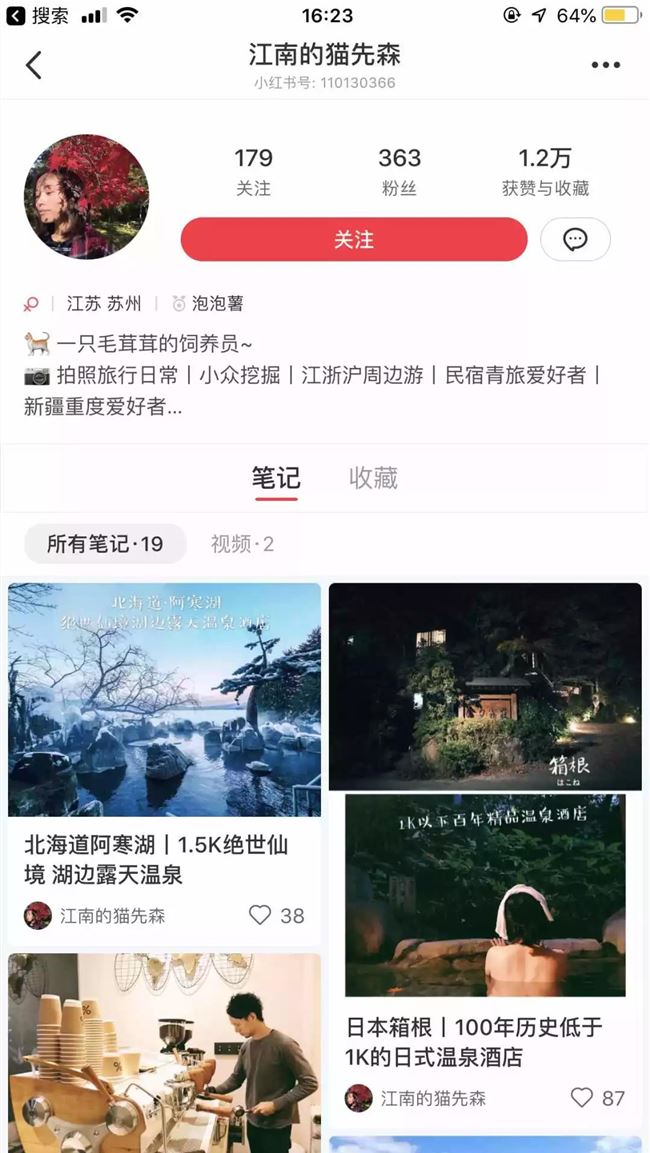View the 363 粉丝 followers list
650x1153 pixels.
click(399, 171)
